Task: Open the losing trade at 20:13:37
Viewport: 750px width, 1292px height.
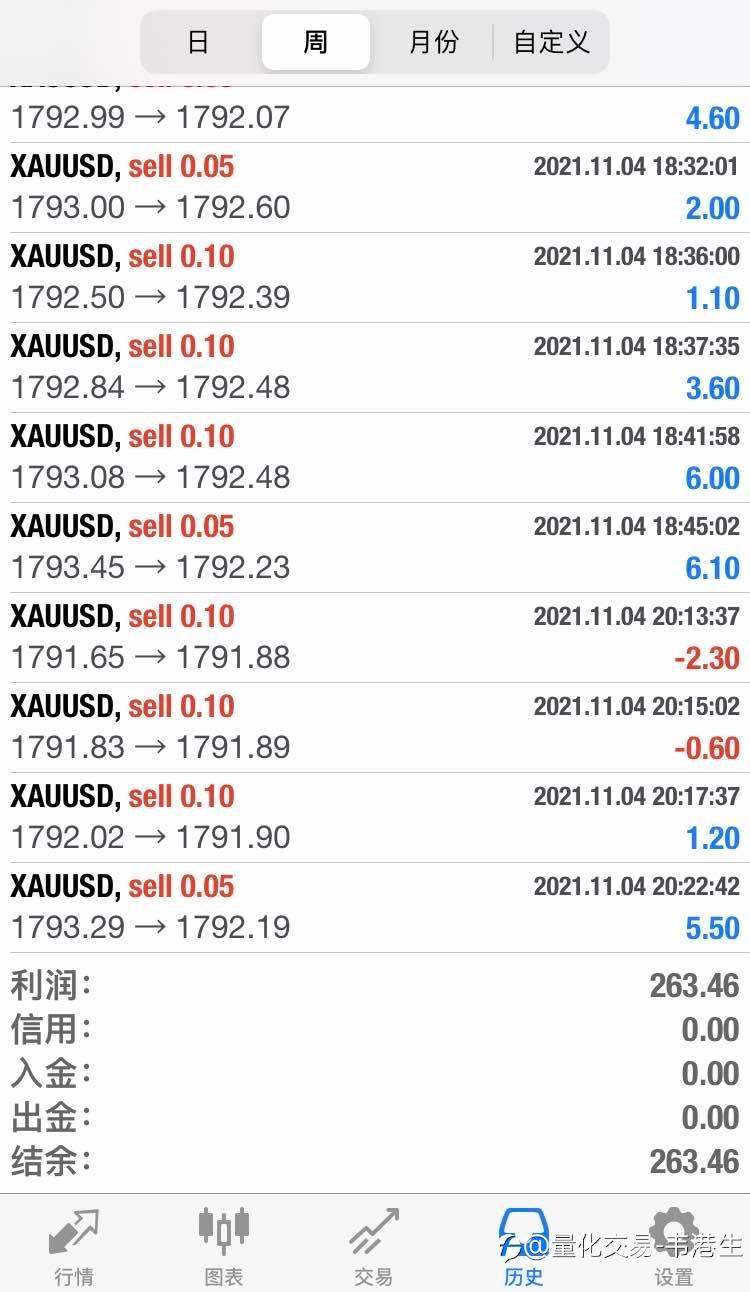Action: click(x=375, y=638)
